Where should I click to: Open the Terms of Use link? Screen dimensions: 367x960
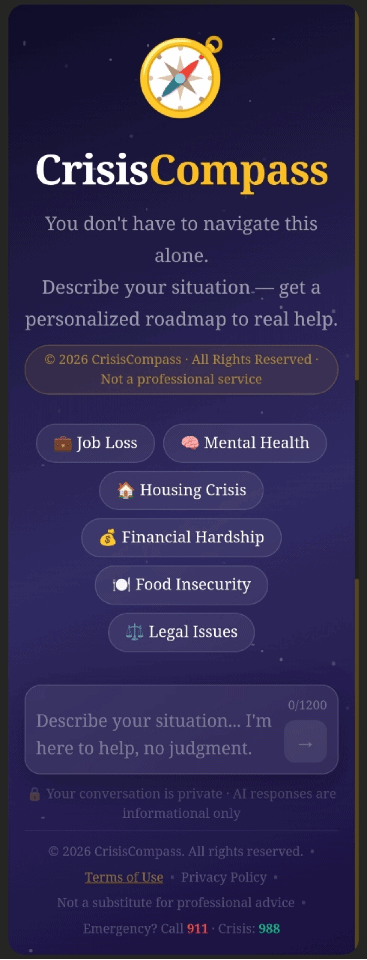124,877
